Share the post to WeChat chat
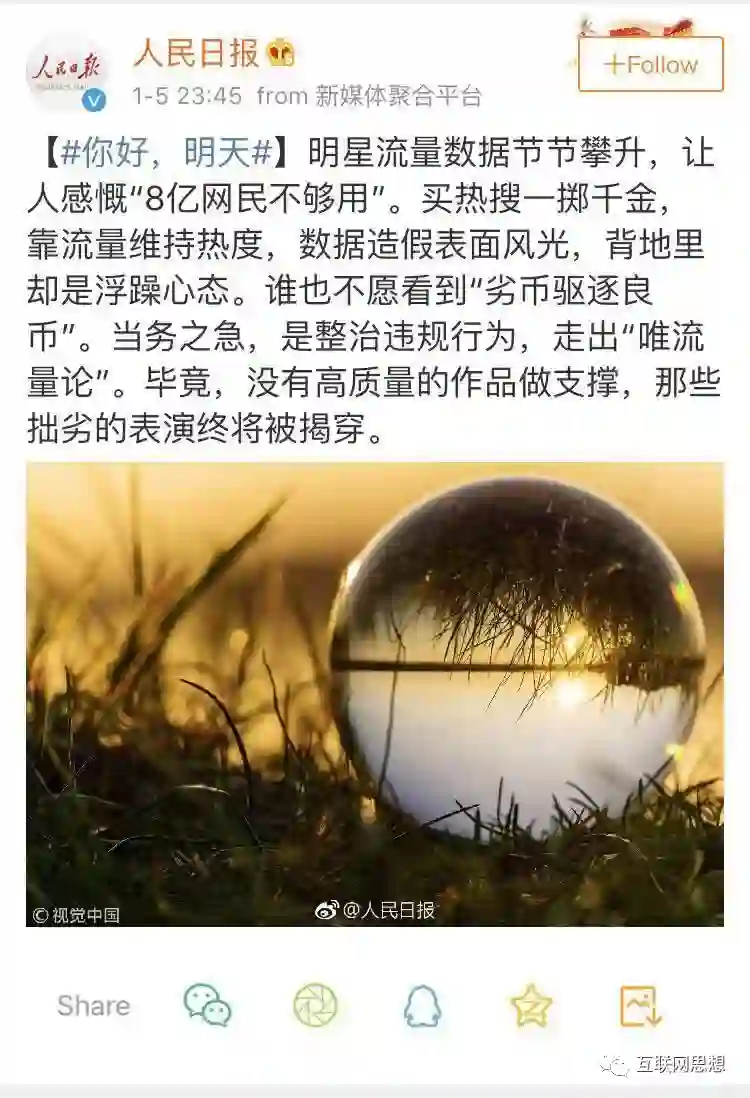 pos(207,1005)
